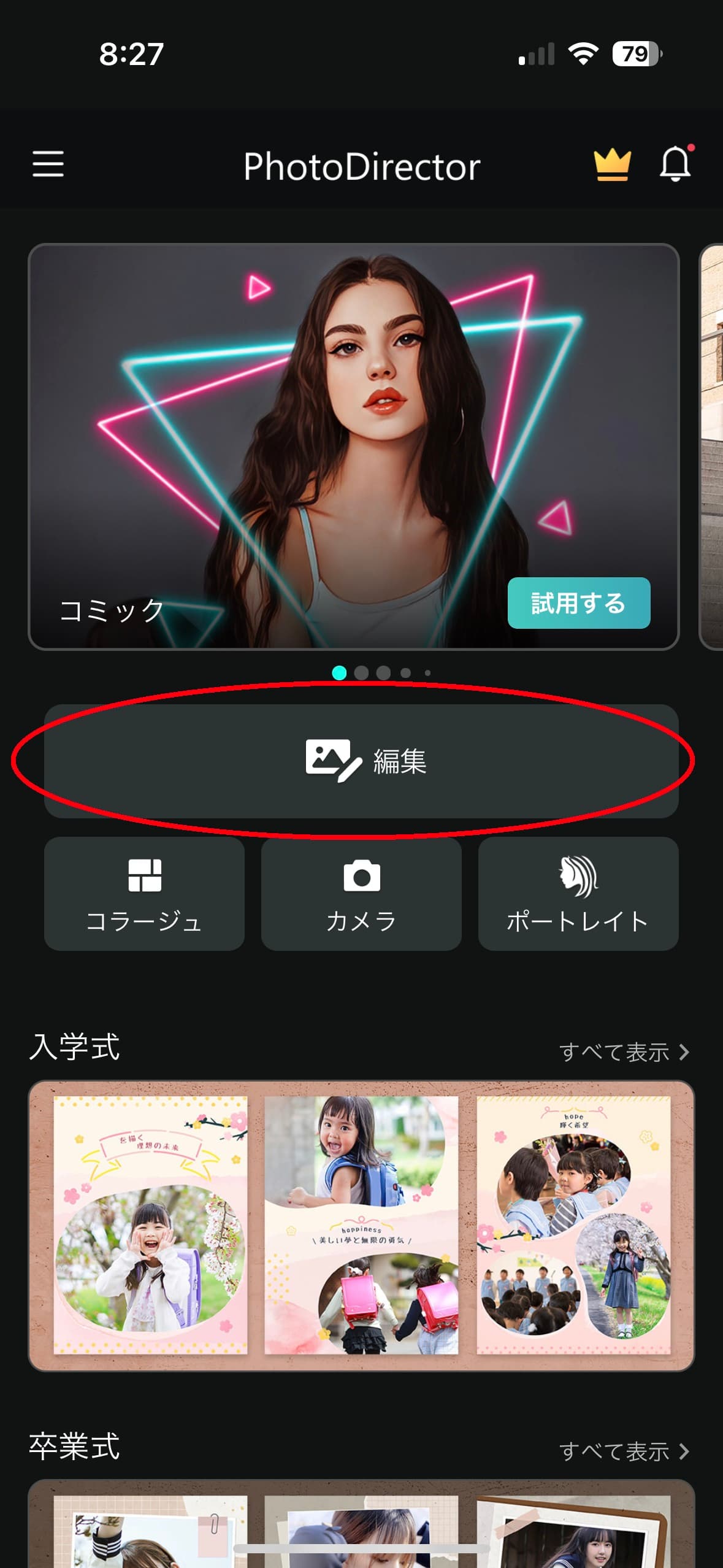
Task: Open the ポートレイト tool
Action: click(578, 894)
